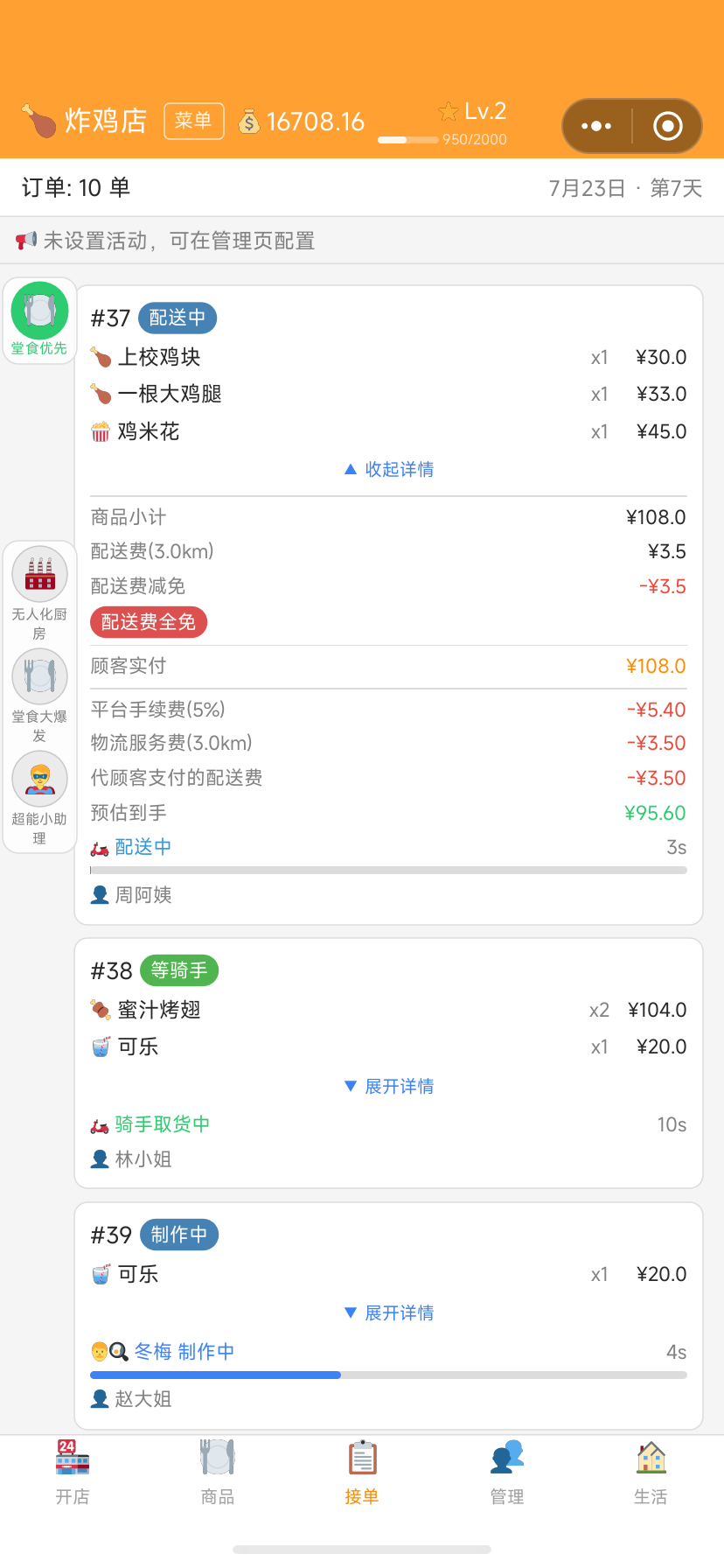Expand details for order #38
This screenshot has height=1568, width=724.
coord(389,1086)
